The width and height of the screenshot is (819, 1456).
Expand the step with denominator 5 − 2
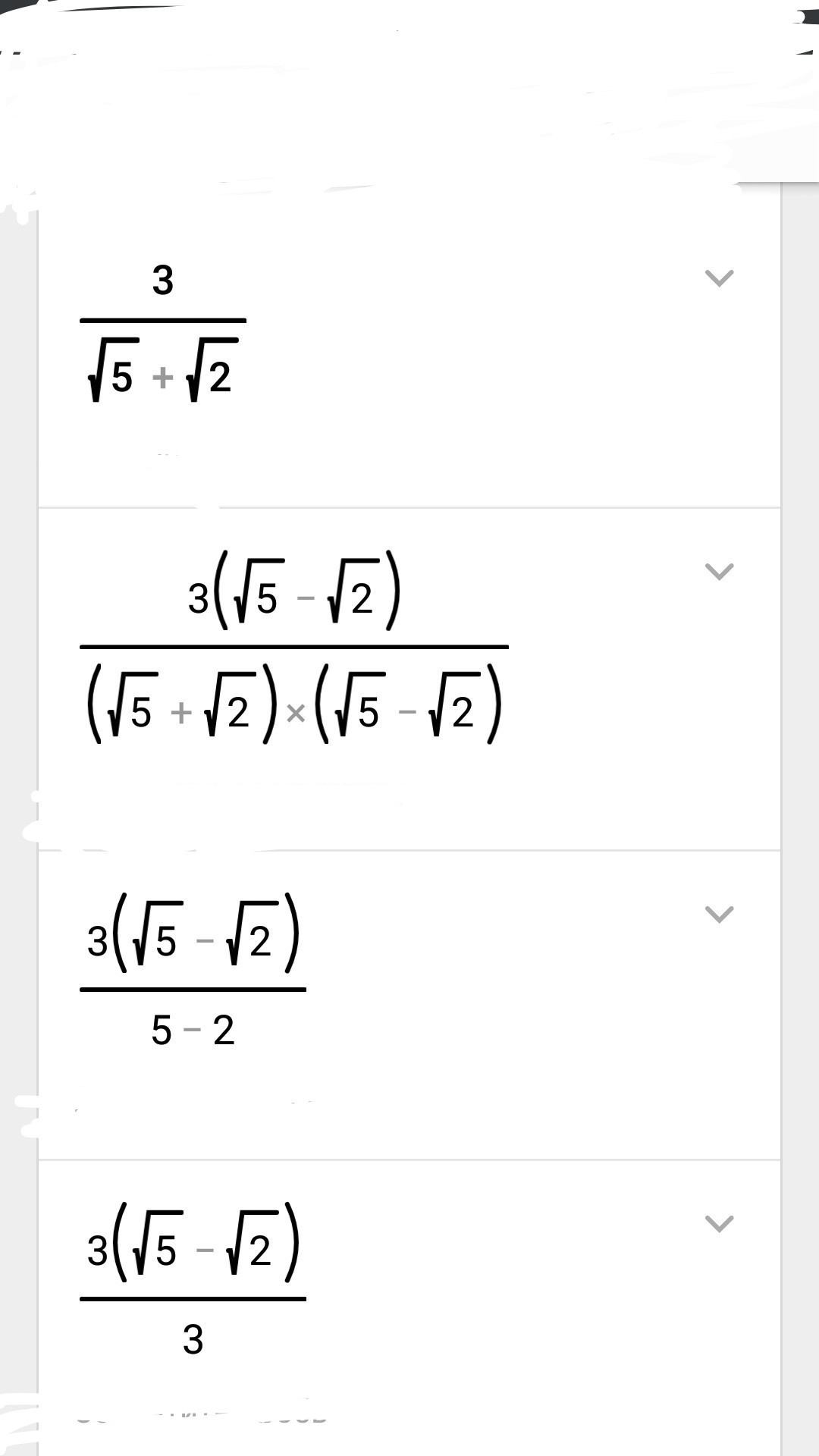click(x=719, y=914)
